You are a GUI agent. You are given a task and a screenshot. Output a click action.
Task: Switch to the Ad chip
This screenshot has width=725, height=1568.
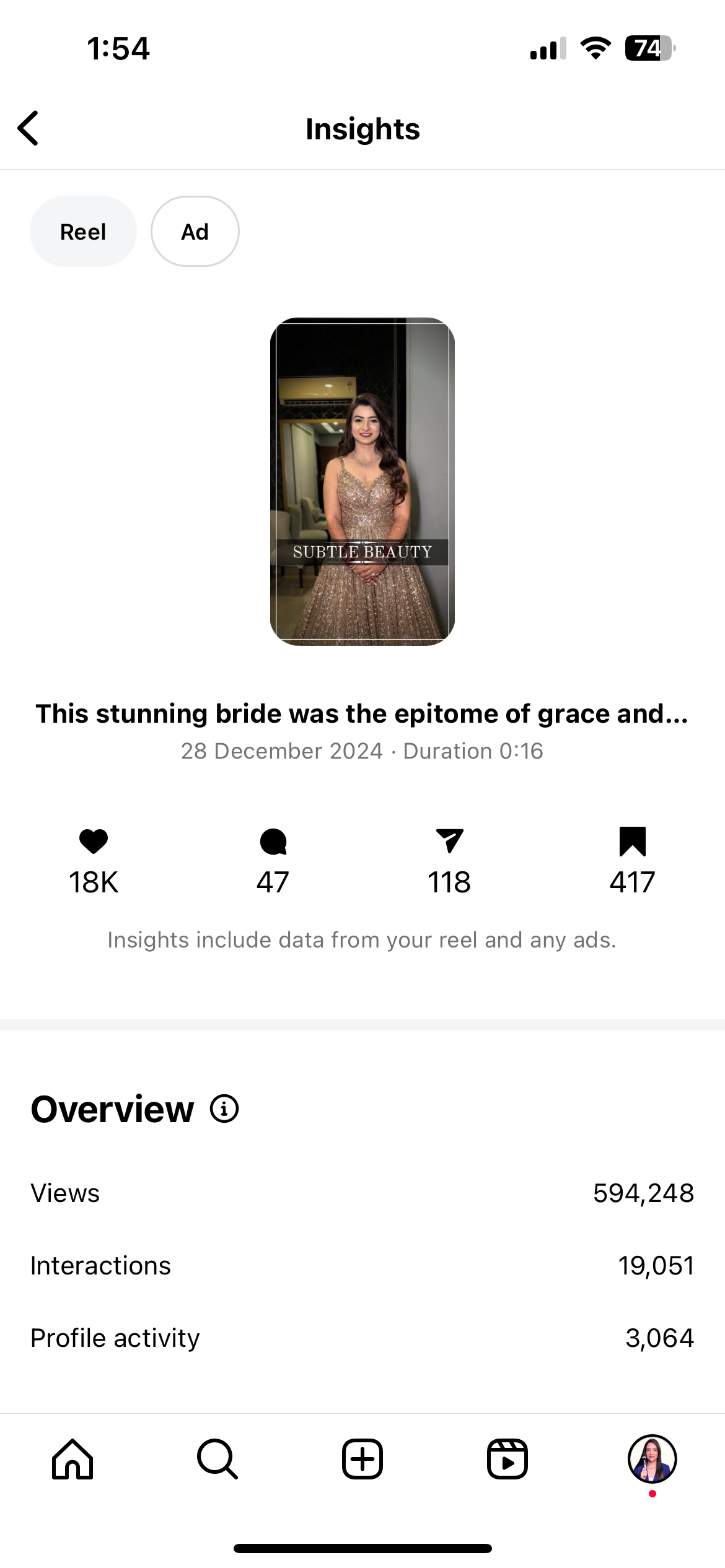point(195,232)
